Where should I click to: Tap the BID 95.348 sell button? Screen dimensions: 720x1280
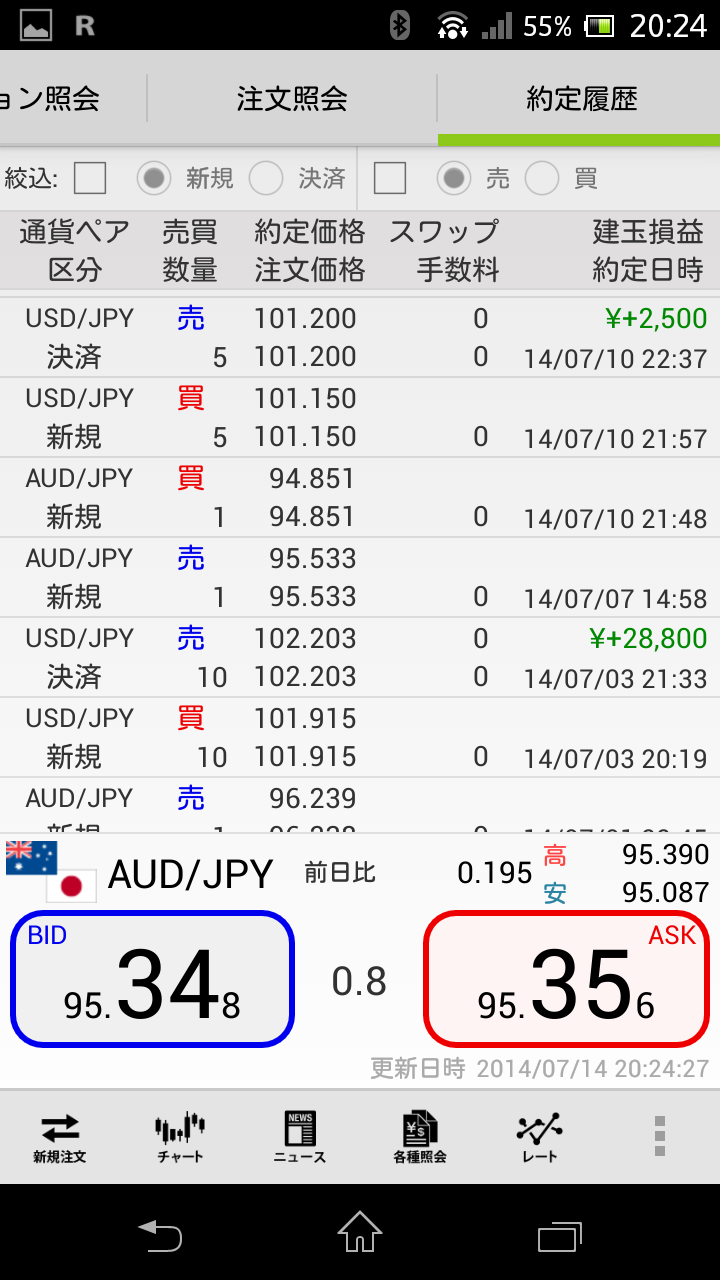pos(152,979)
